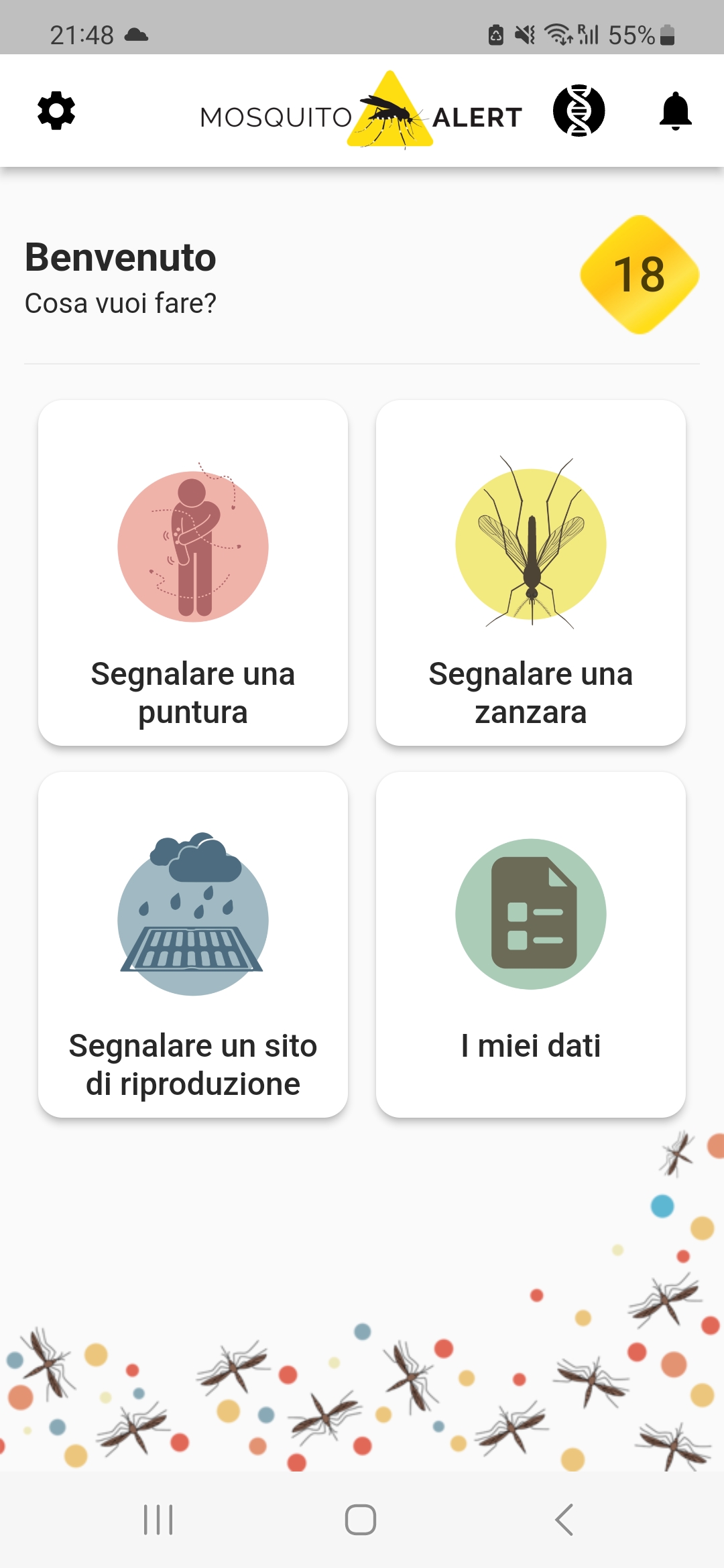Go back using the system back button

click(564, 1519)
